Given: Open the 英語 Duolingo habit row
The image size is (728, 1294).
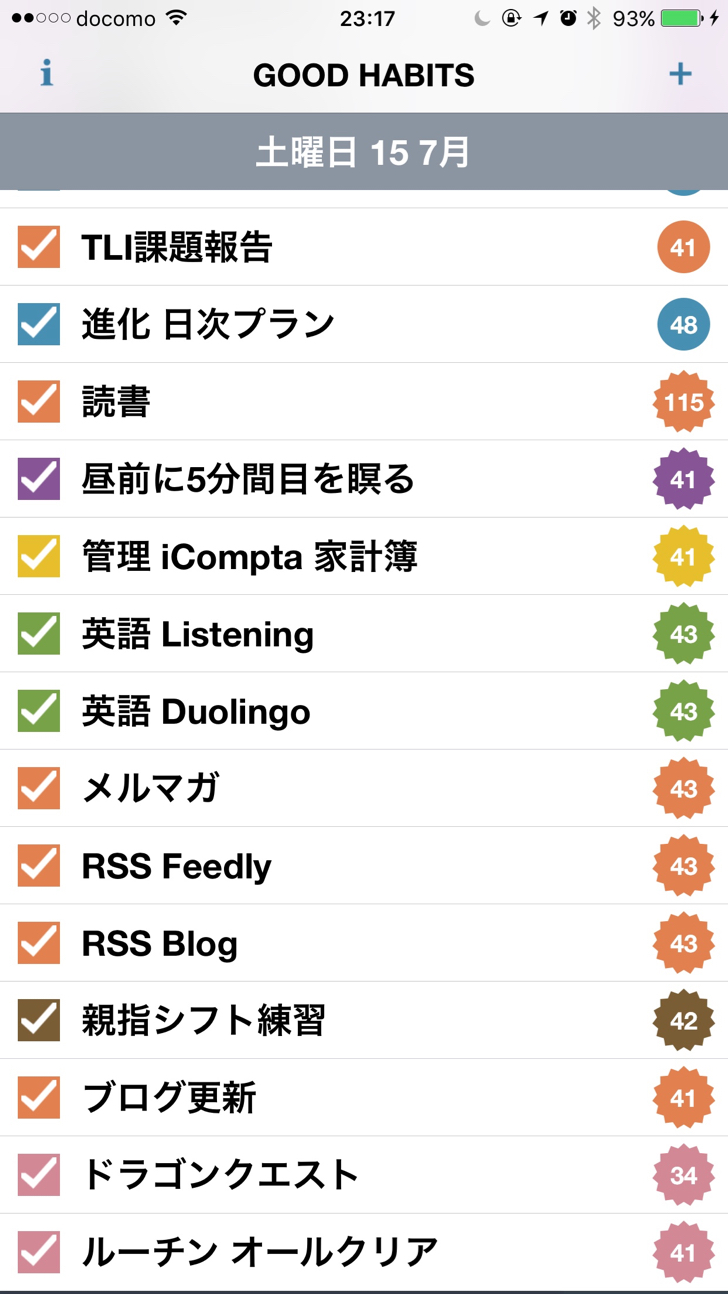Looking at the screenshot, I should [x=364, y=711].
